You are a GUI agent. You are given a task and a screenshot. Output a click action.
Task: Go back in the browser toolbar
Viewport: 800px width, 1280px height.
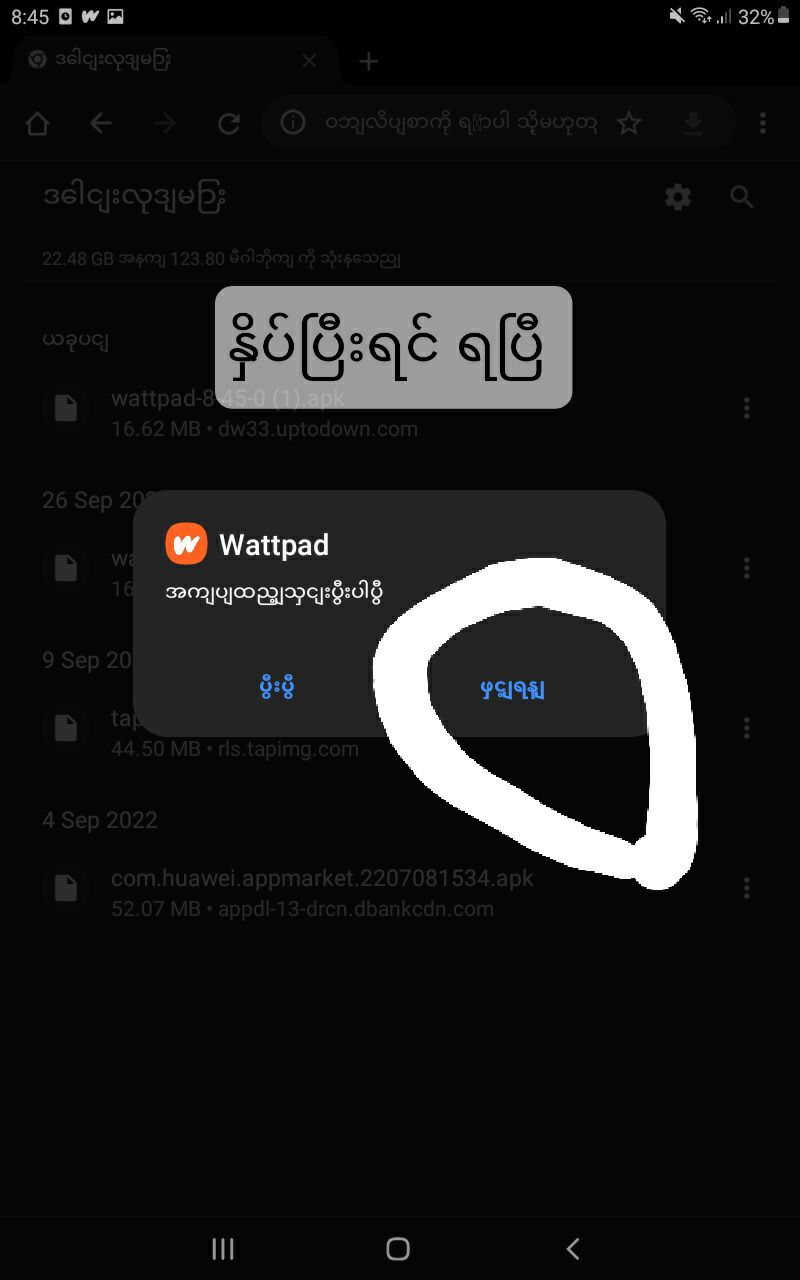click(x=101, y=123)
